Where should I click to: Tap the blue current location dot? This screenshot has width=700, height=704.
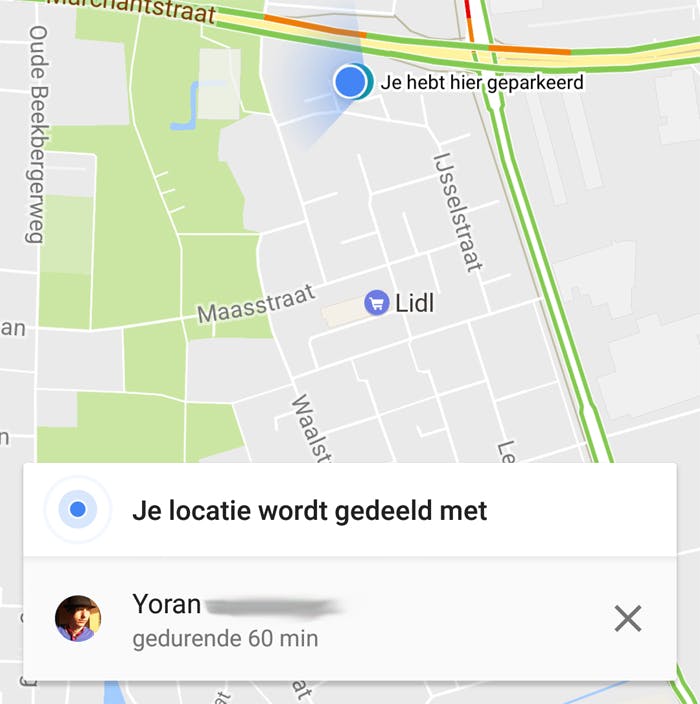[x=350, y=81]
